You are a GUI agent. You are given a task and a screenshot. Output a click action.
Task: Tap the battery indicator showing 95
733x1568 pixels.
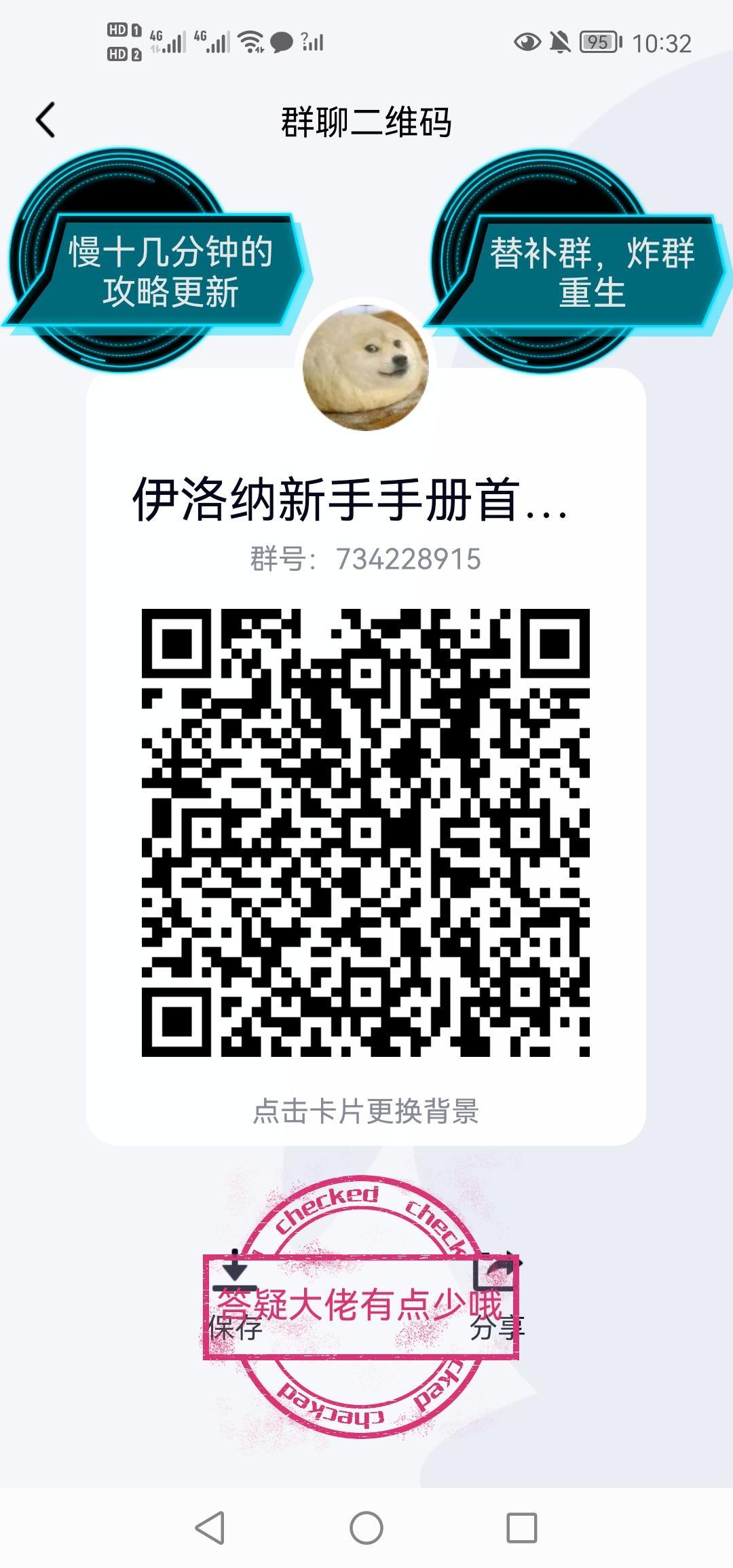tap(597, 42)
